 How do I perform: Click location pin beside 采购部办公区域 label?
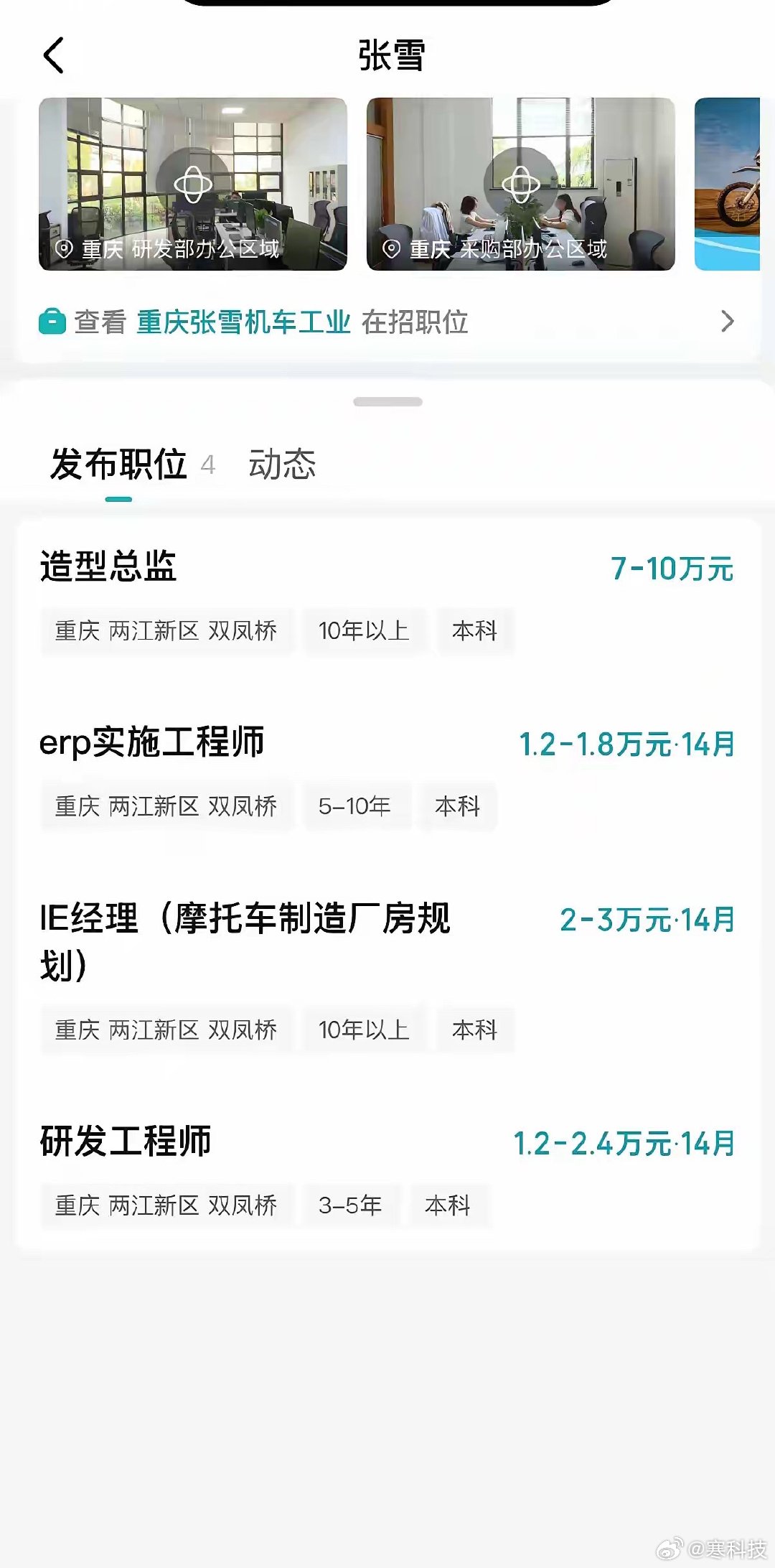click(392, 249)
